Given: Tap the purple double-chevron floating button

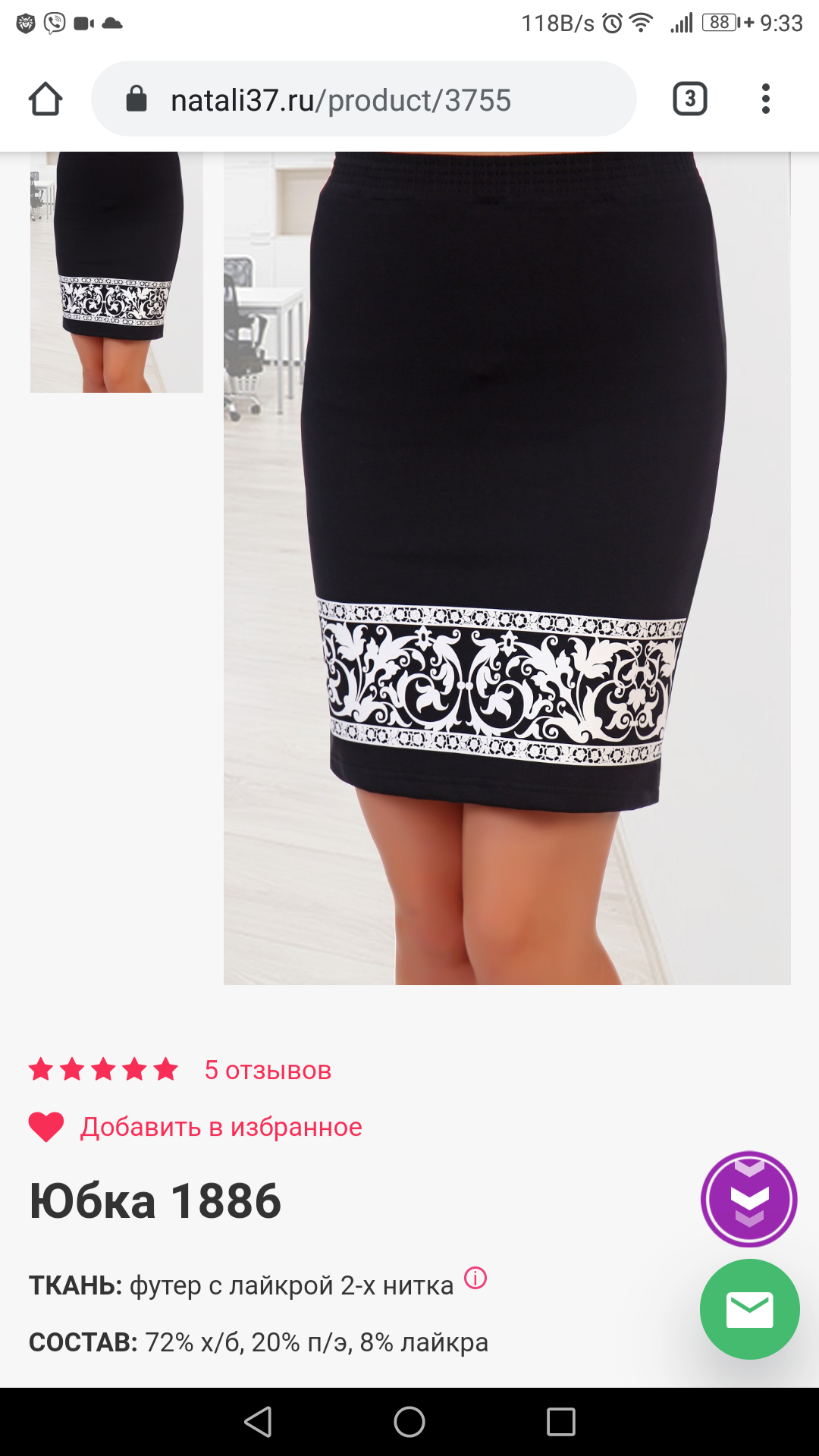Looking at the screenshot, I should [x=749, y=1199].
